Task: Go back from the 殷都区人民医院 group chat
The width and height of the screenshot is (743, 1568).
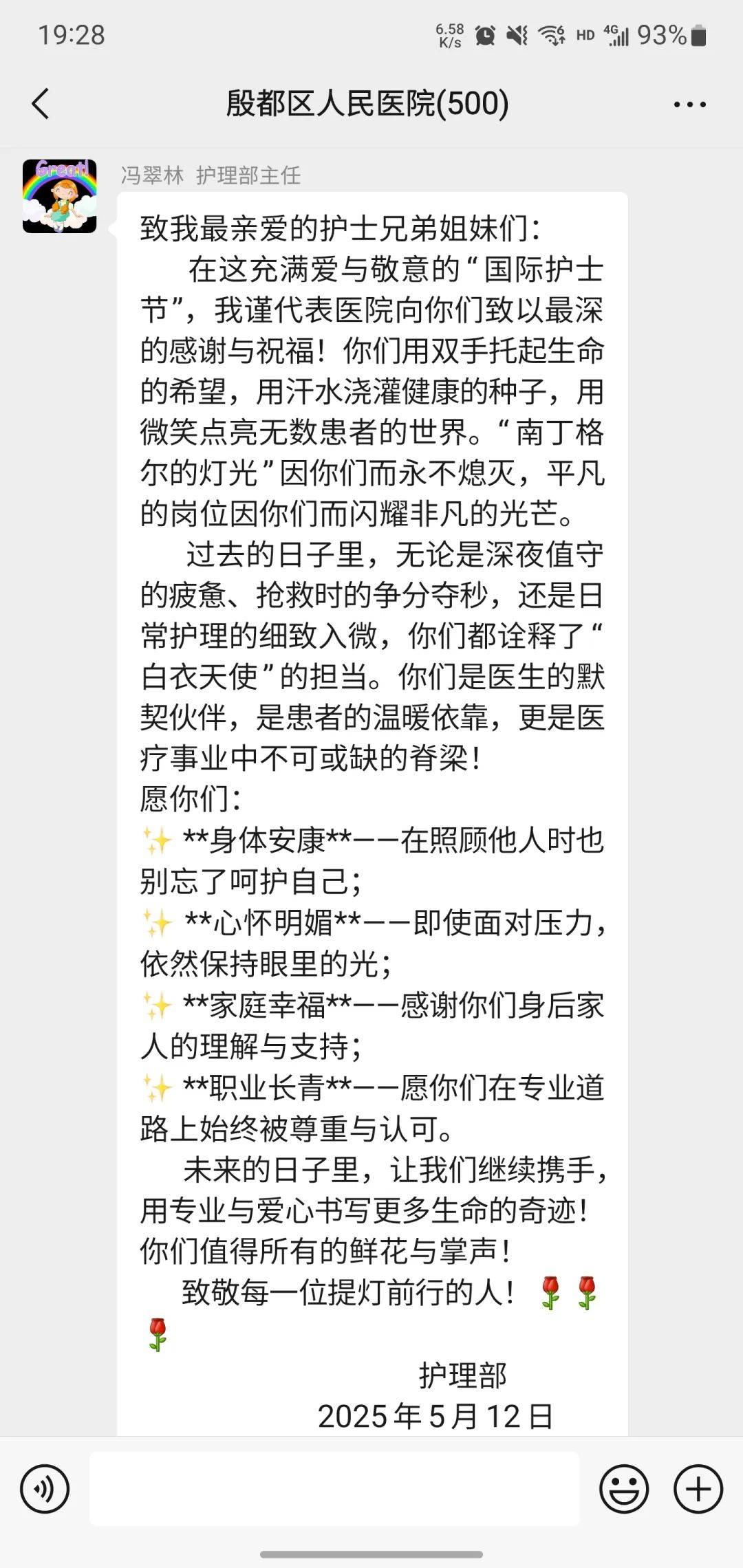Action: [41, 105]
